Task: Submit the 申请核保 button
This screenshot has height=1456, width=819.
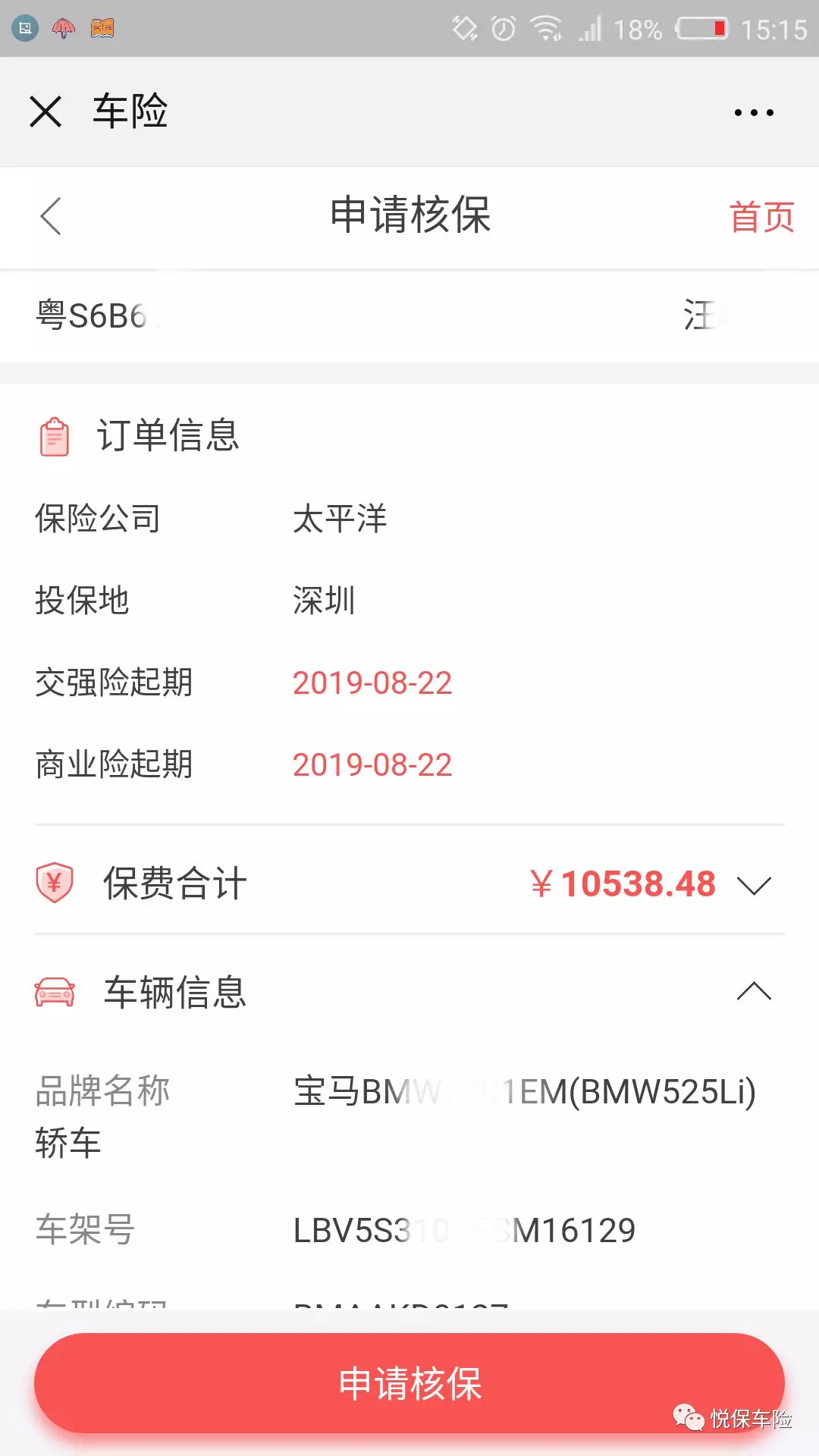Action: pyautogui.click(x=409, y=1383)
